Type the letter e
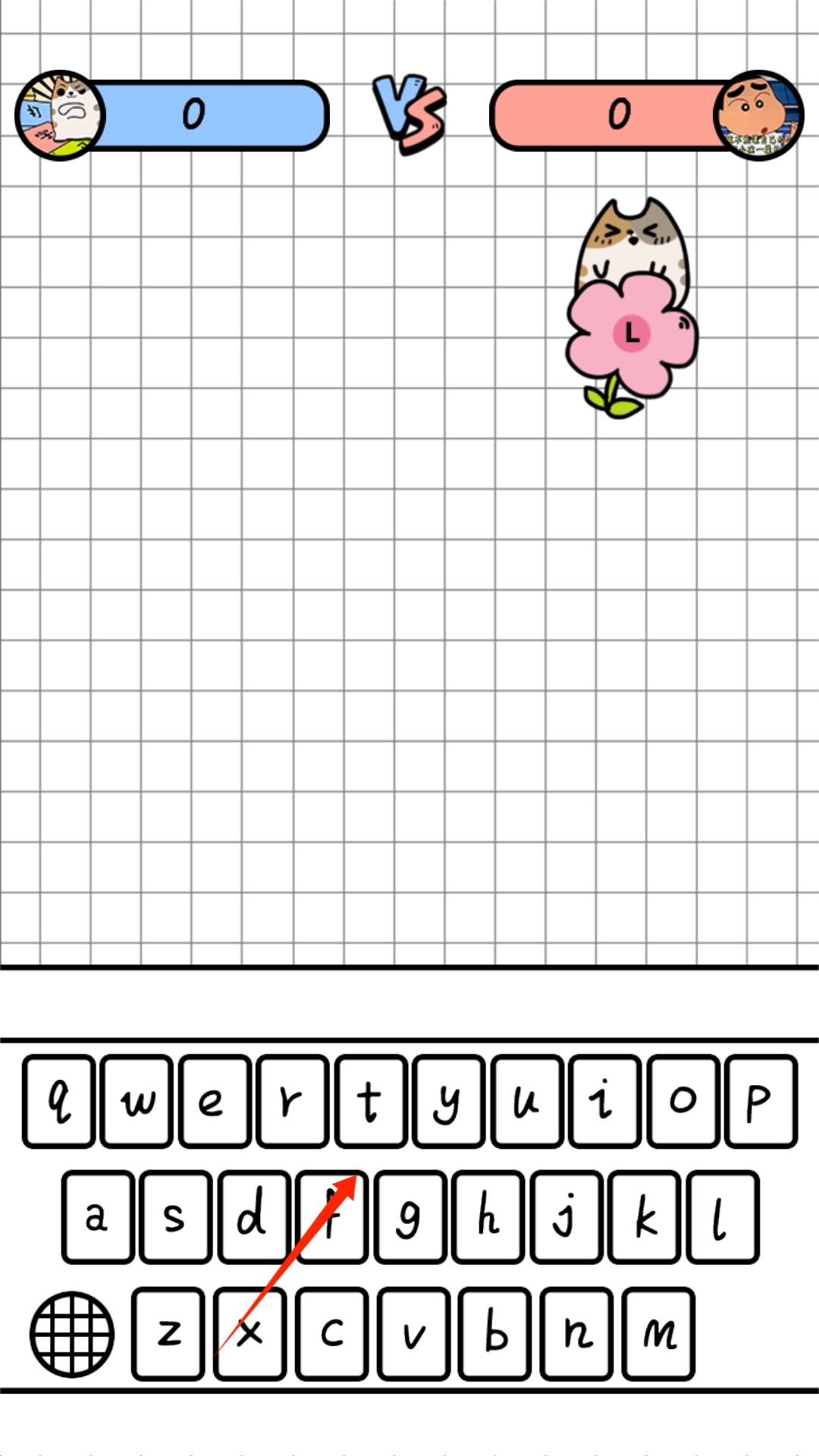 click(x=215, y=1101)
